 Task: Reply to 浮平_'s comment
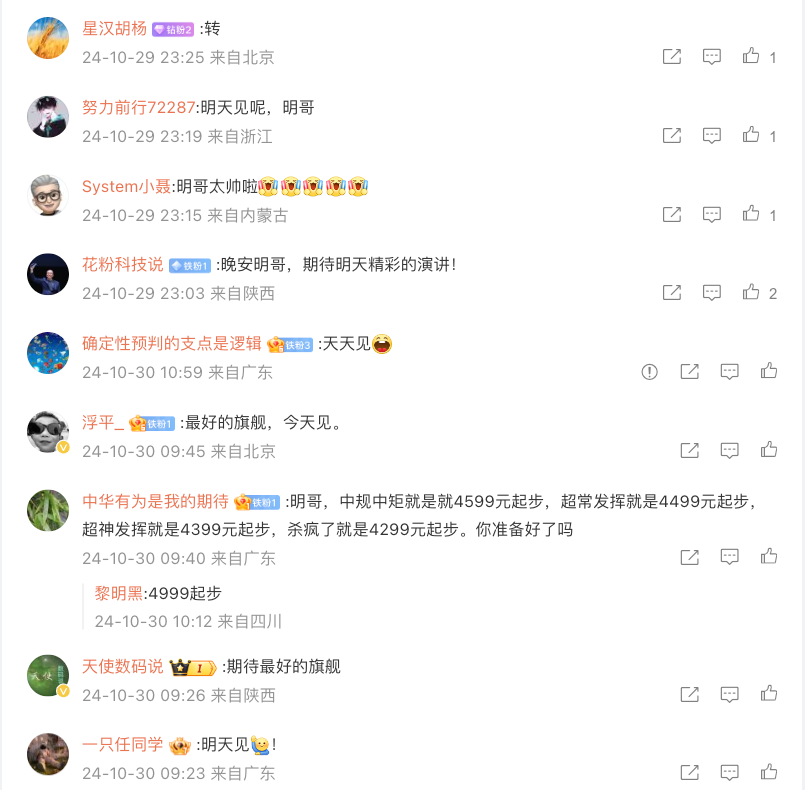pos(730,451)
